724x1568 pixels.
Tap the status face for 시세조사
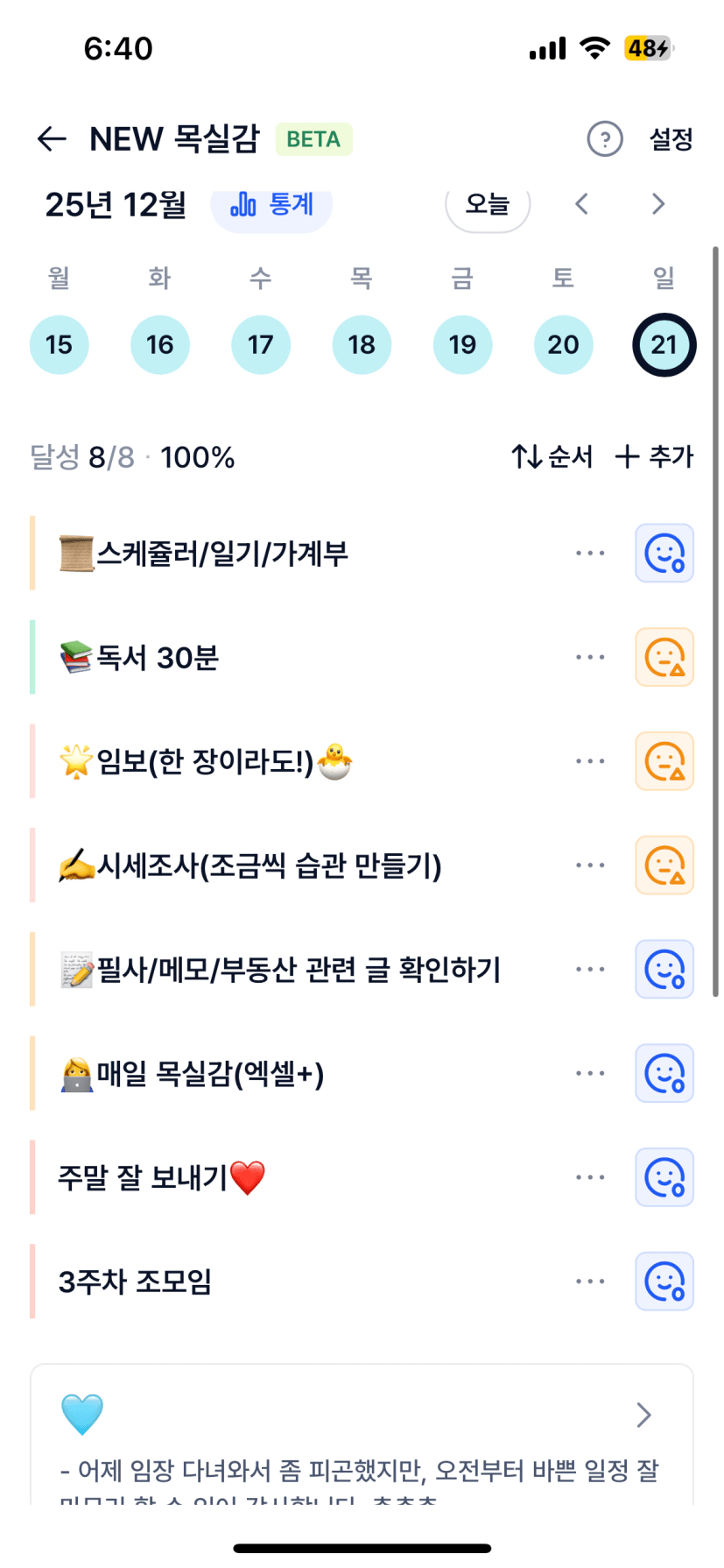[664, 865]
